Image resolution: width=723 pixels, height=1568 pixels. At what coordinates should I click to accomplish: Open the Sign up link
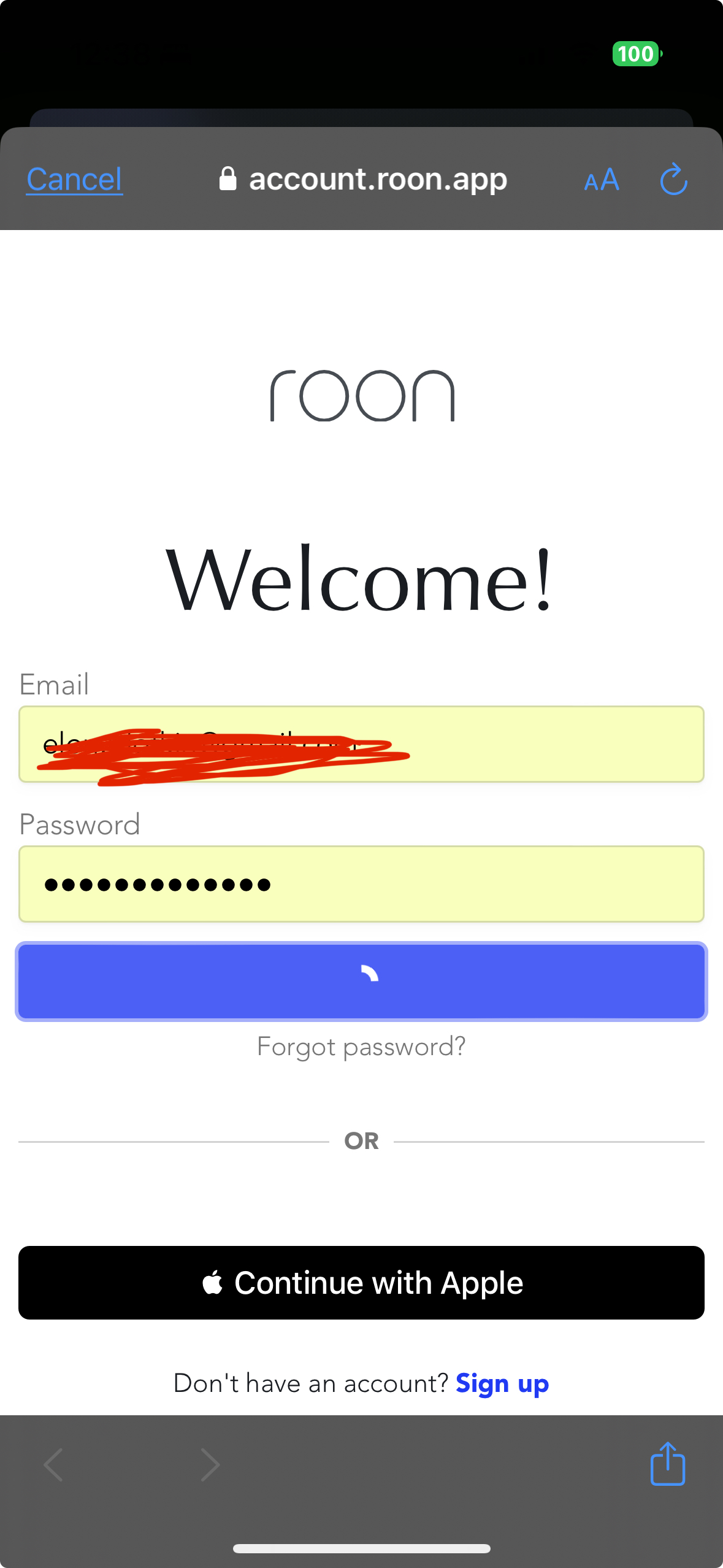[x=502, y=1384]
